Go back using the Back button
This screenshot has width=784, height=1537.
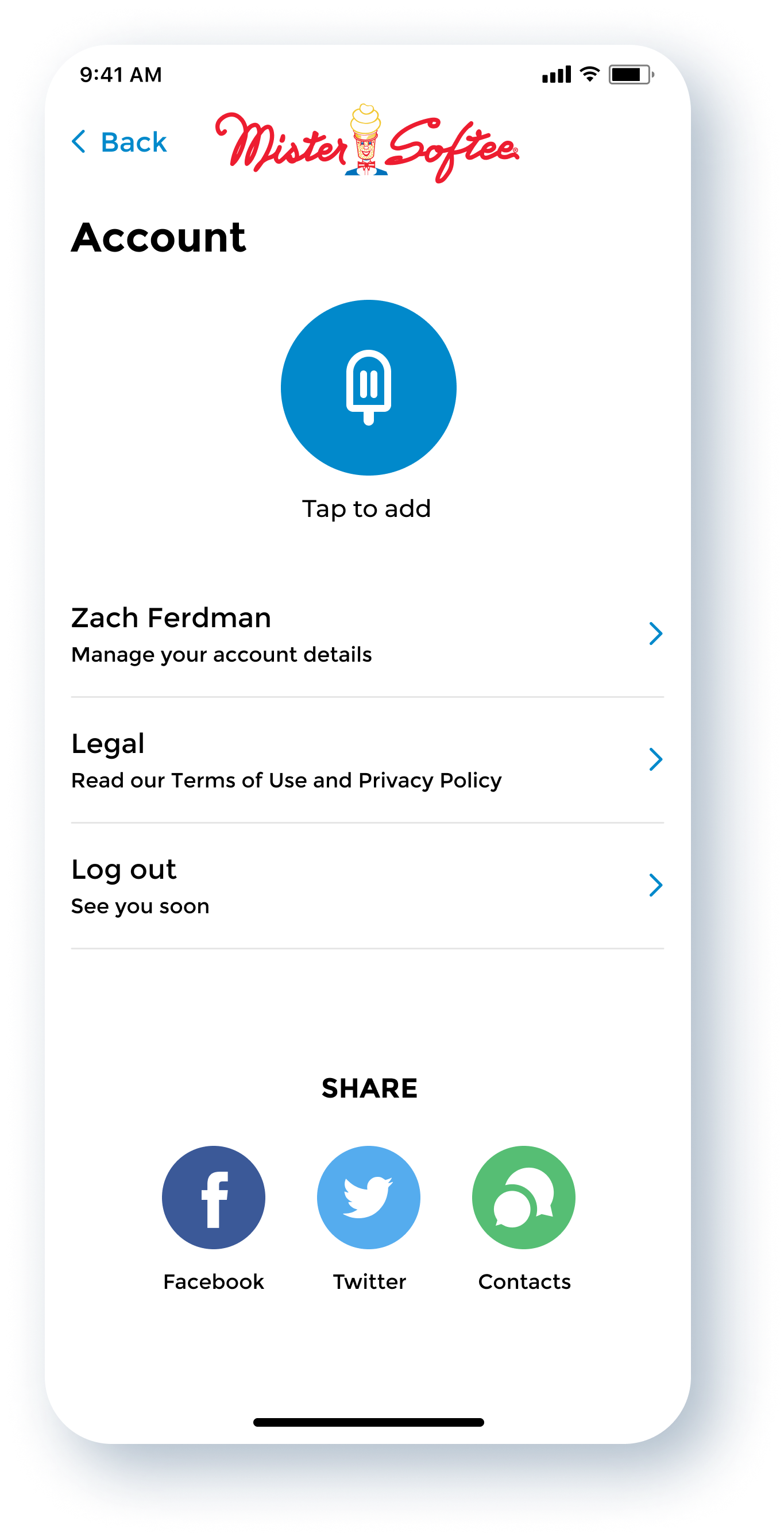[119, 142]
